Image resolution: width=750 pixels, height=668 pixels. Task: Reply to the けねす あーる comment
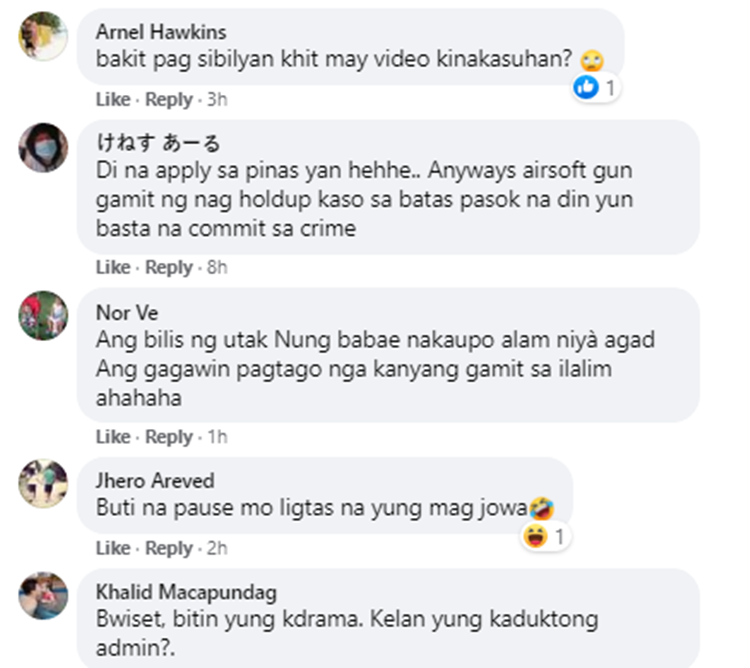click(x=168, y=268)
